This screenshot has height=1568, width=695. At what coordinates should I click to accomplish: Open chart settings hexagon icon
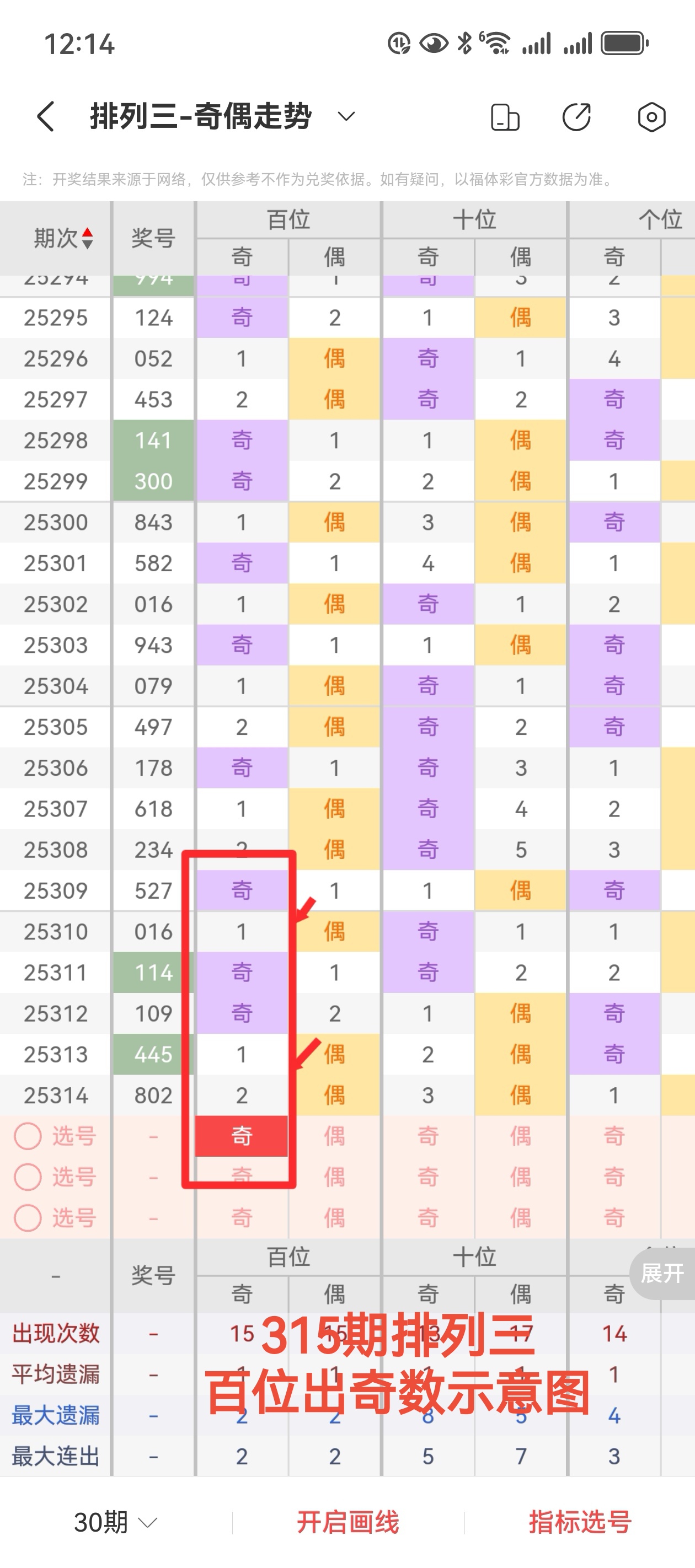point(651,117)
